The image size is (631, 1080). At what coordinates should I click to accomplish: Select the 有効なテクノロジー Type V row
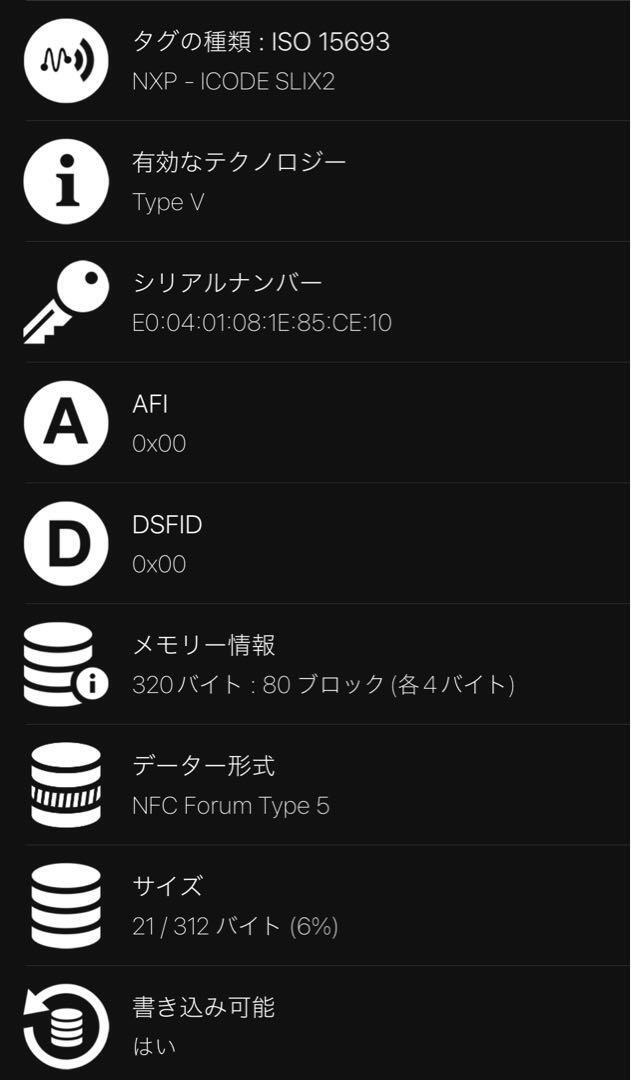point(315,182)
